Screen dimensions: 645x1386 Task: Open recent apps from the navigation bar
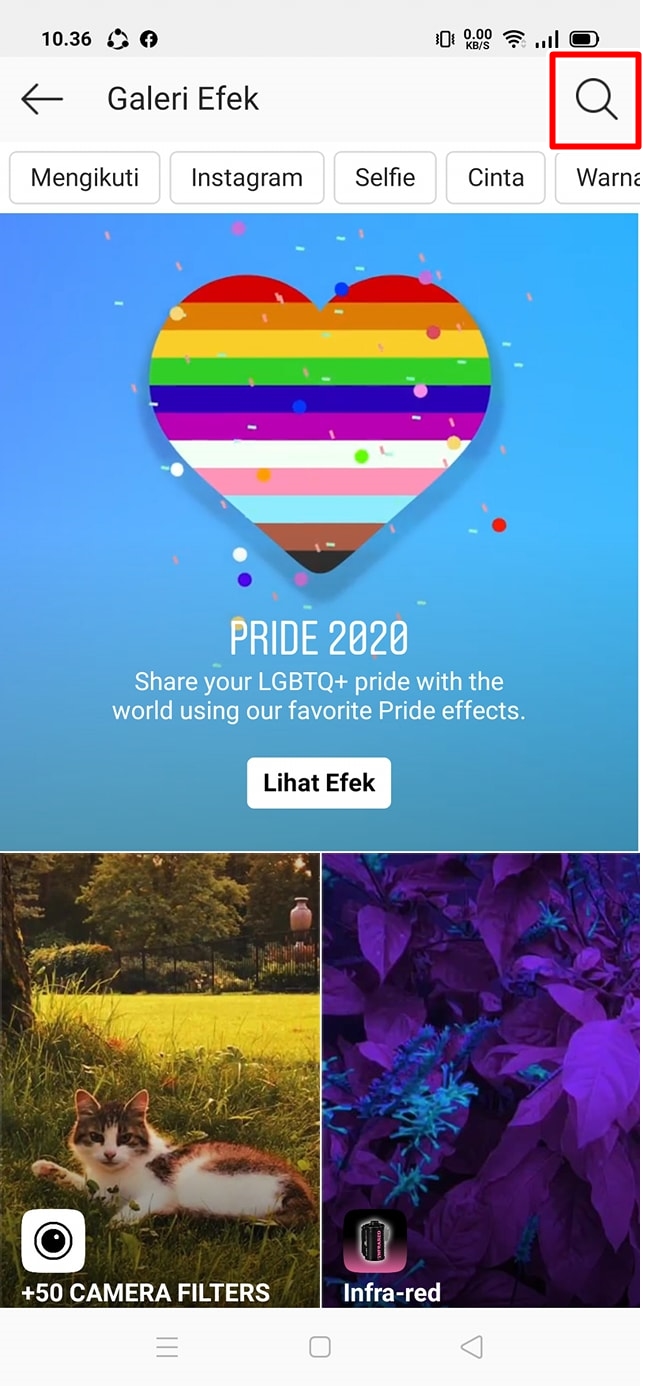point(167,1347)
